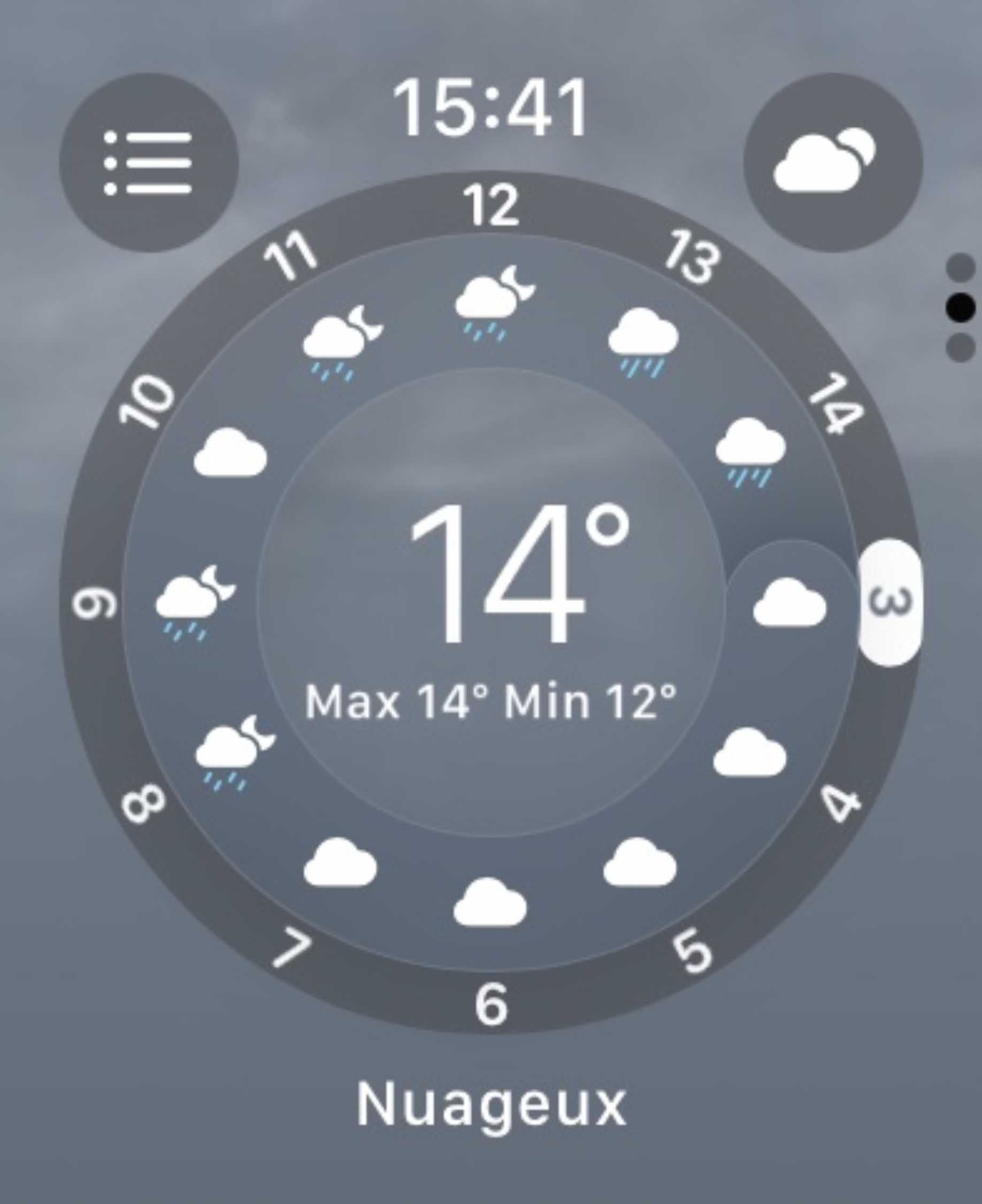The image size is (982, 1204).
Task: Select the 13 hour on the dial
Action: click(x=692, y=260)
